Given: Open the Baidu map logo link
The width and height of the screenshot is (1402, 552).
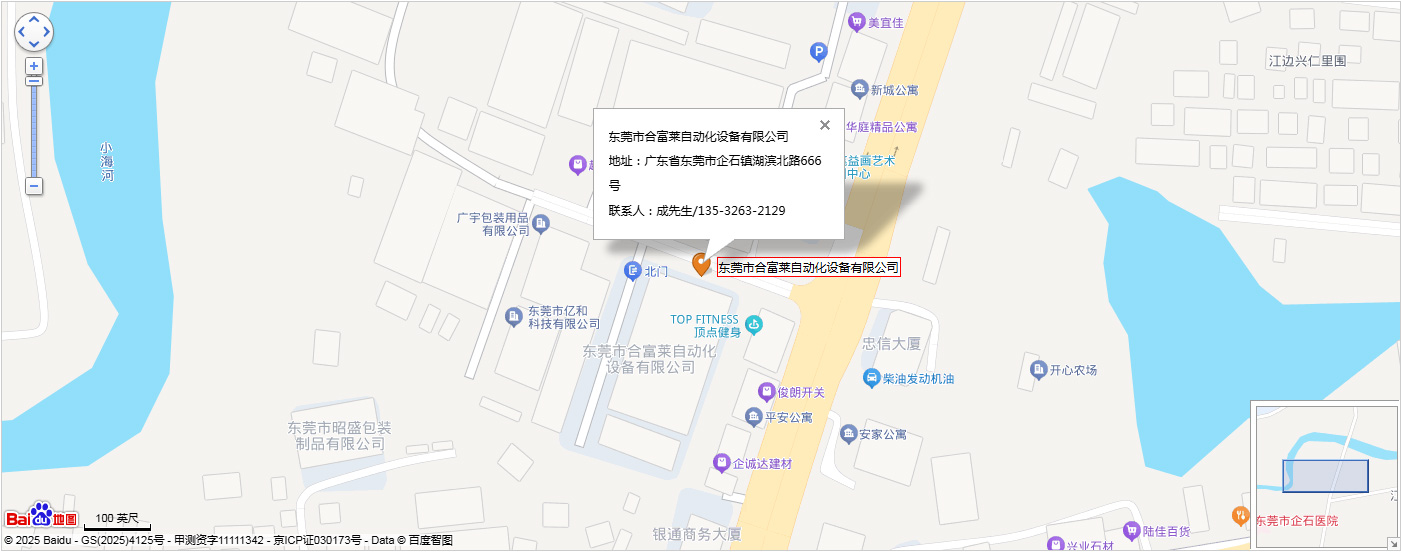Looking at the screenshot, I should [42, 515].
